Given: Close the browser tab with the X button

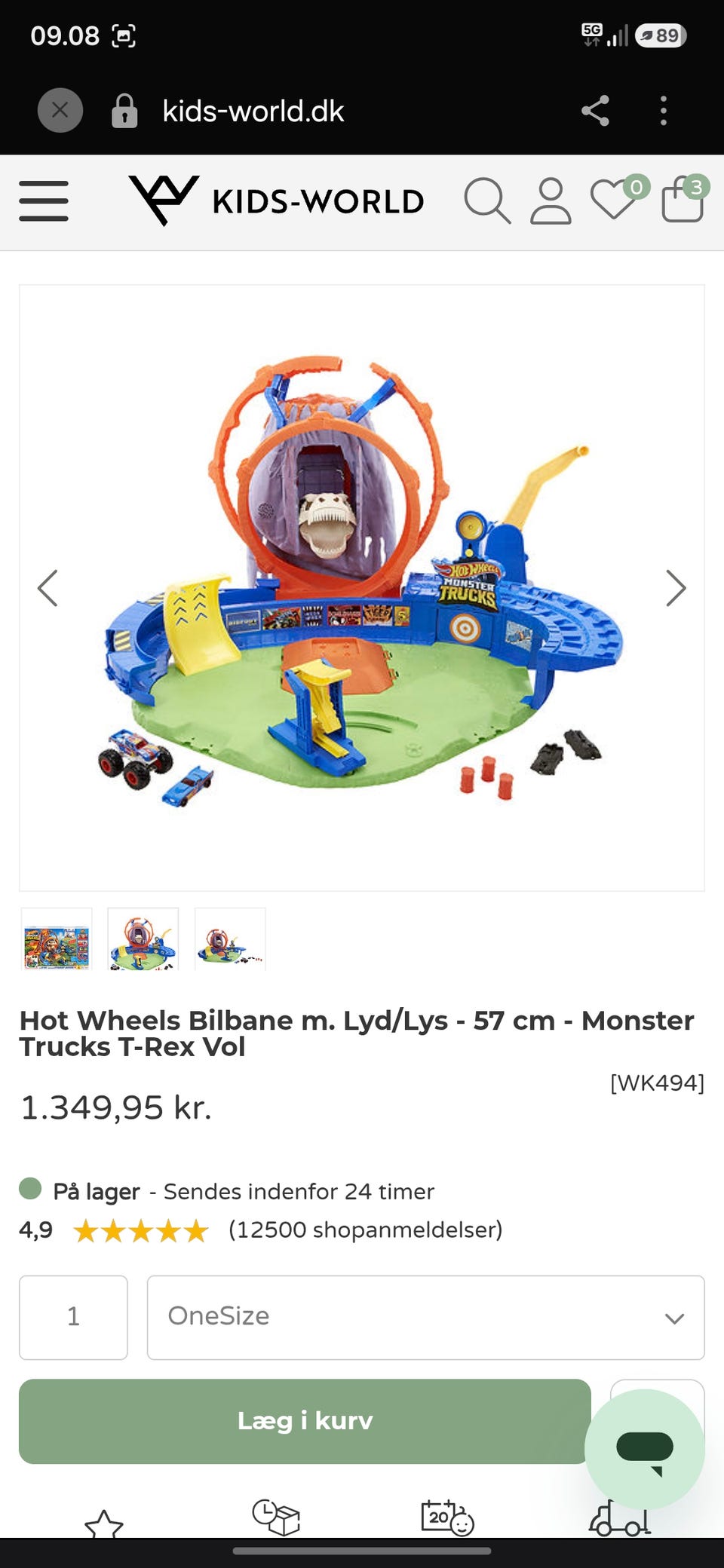Looking at the screenshot, I should [60, 111].
